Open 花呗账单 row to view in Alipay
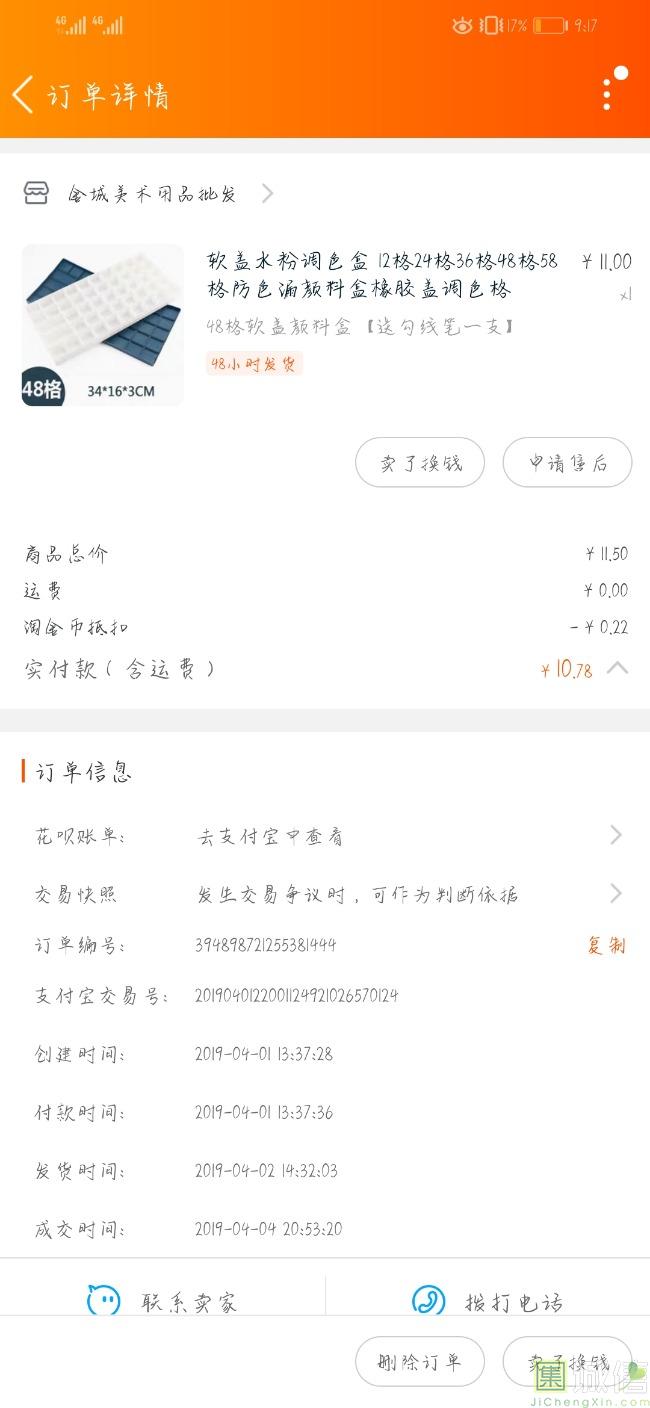The width and height of the screenshot is (650, 1408). pyautogui.click(x=325, y=836)
